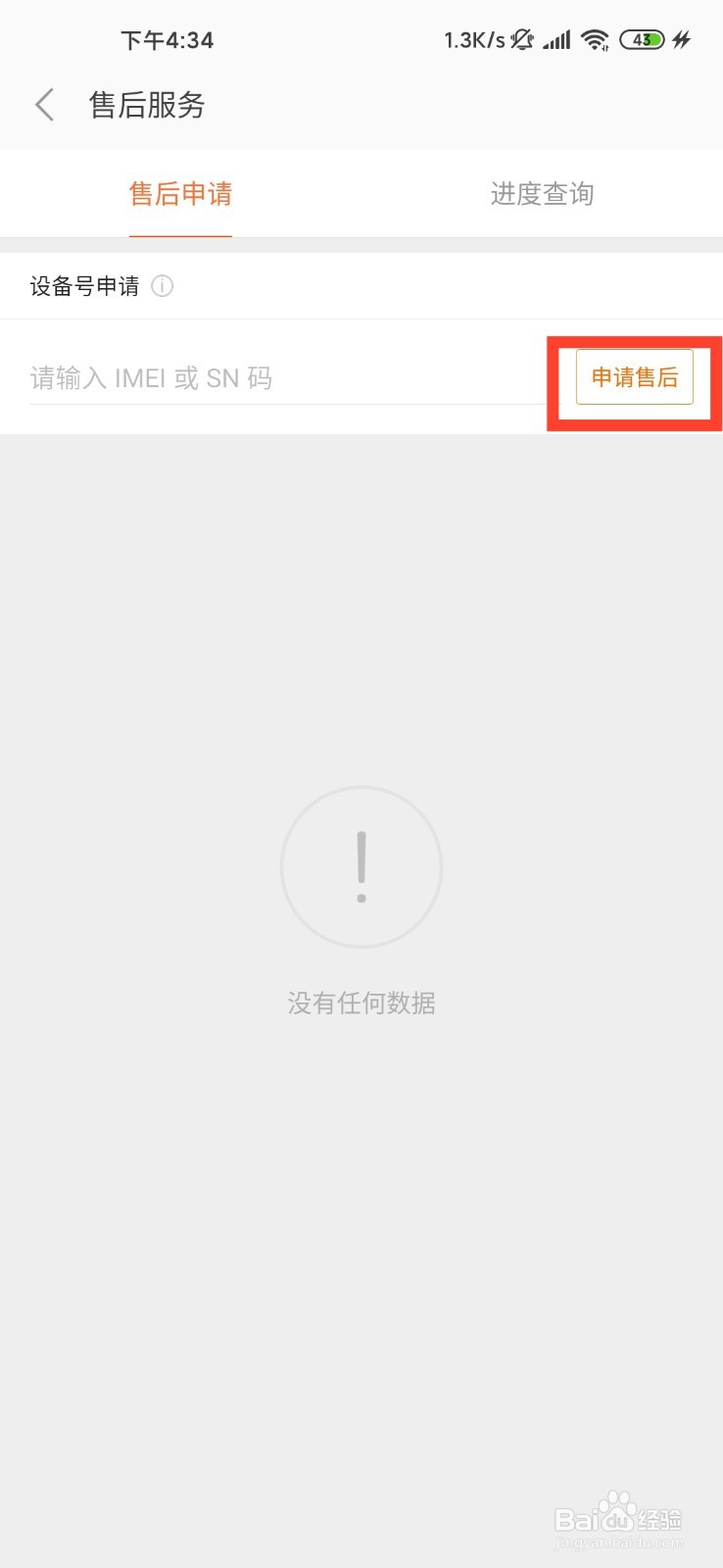Tap the muted bell icon in the status bar
This screenshot has height=1568, width=723.
(521, 39)
